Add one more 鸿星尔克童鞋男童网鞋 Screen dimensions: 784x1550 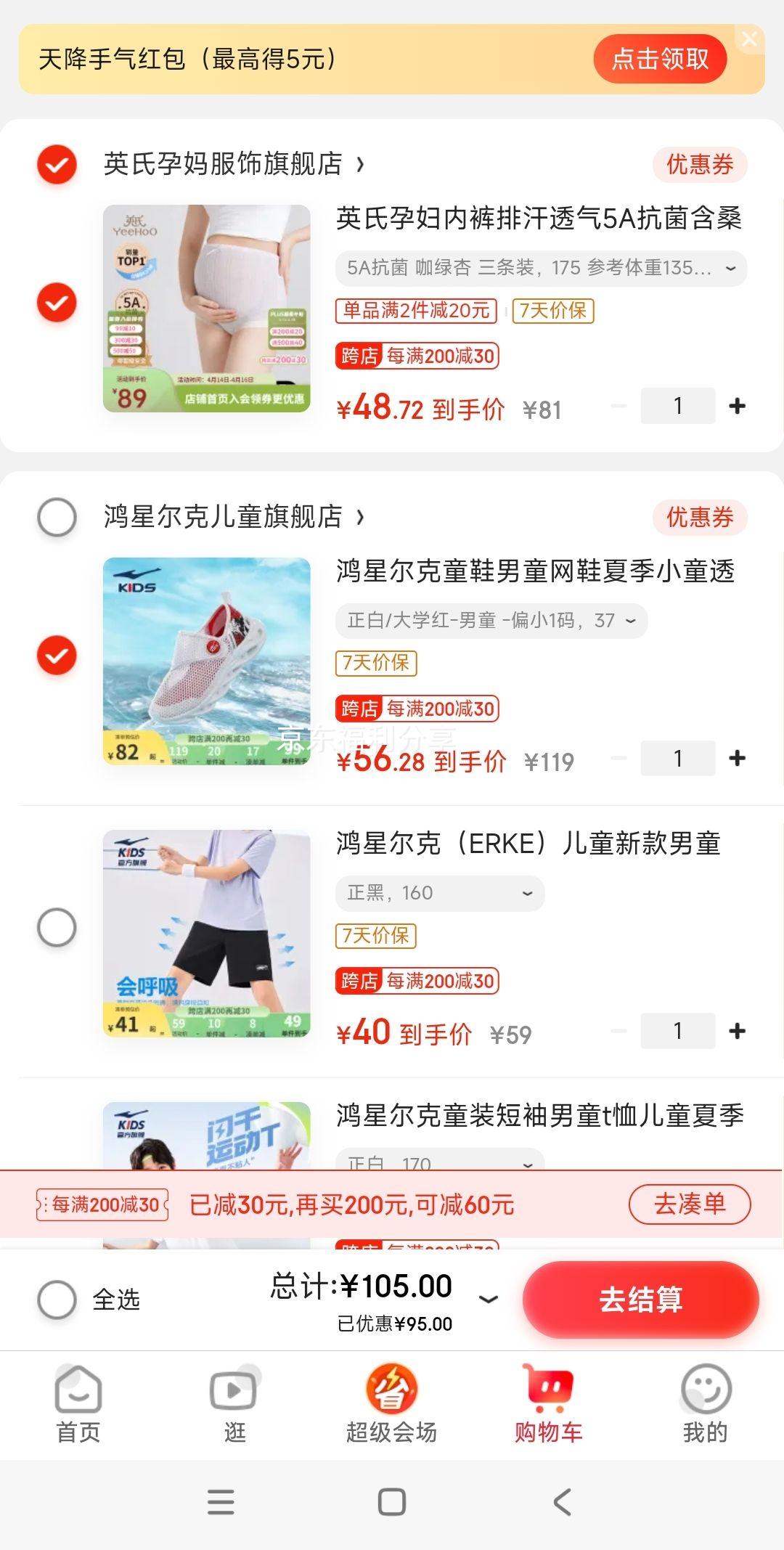pos(737,759)
